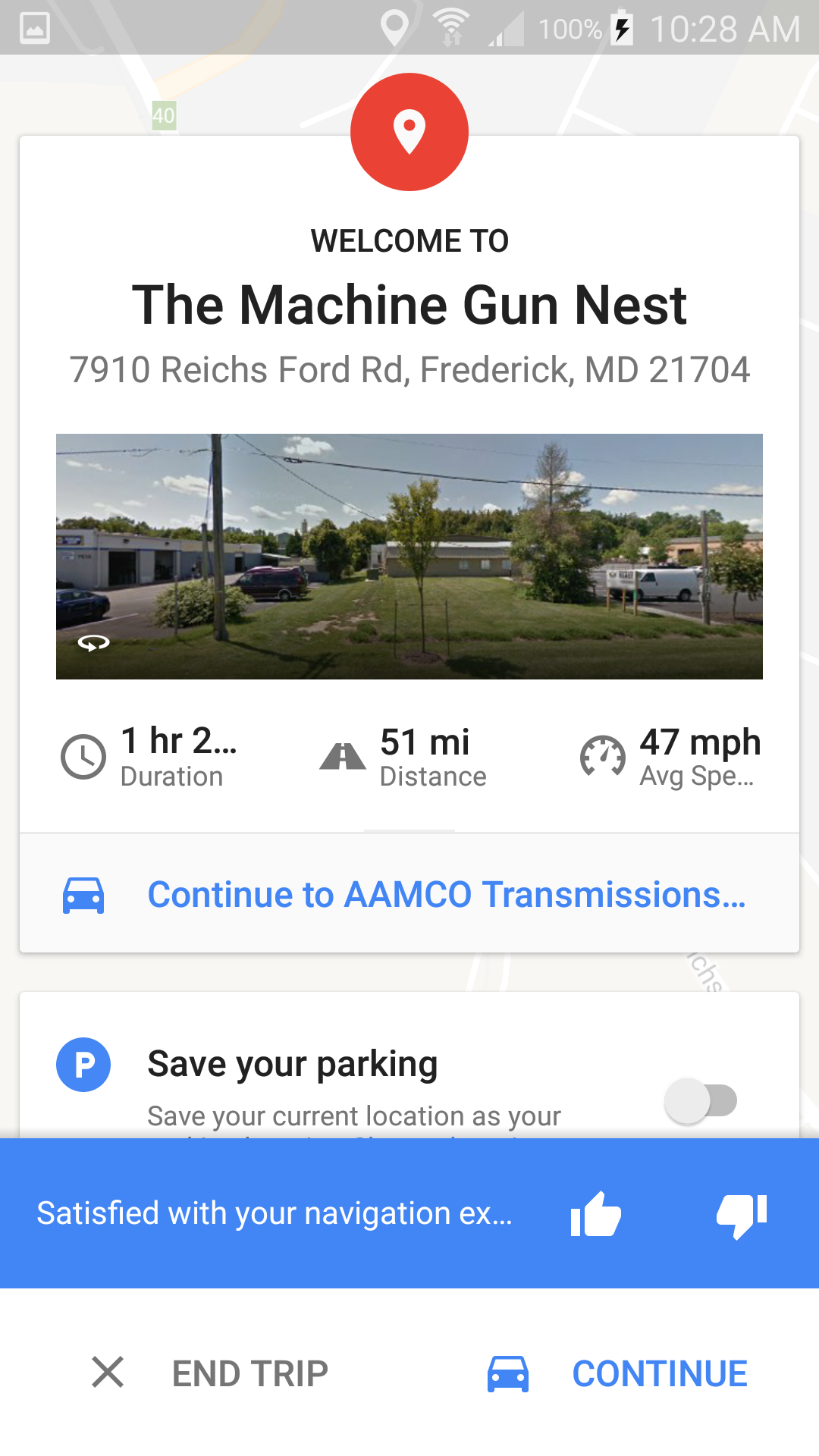The width and height of the screenshot is (819, 1456).
Task: Continue to AAMCO Transmissions
Action: coord(446,895)
